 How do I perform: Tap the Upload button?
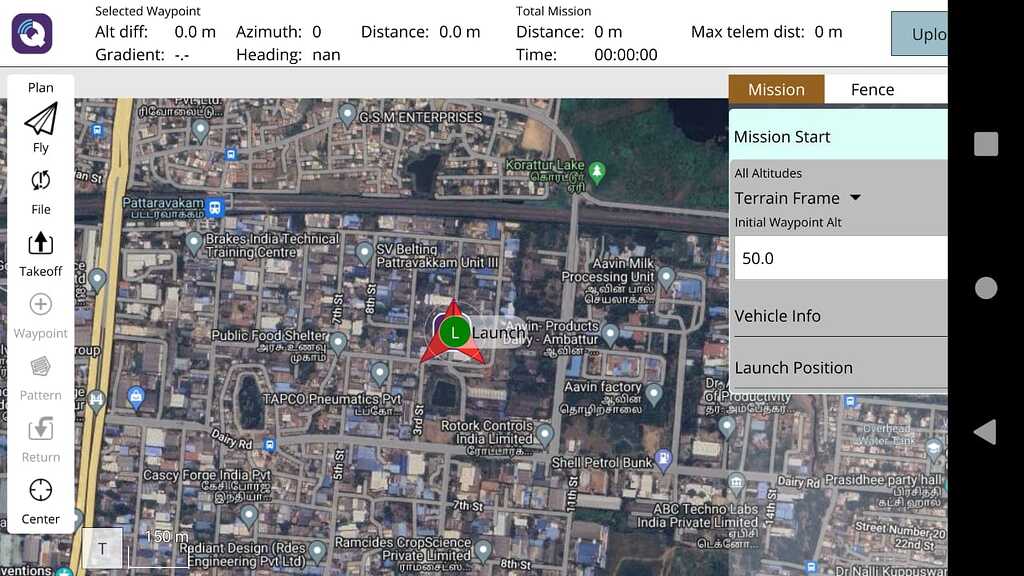(x=922, y=34)
